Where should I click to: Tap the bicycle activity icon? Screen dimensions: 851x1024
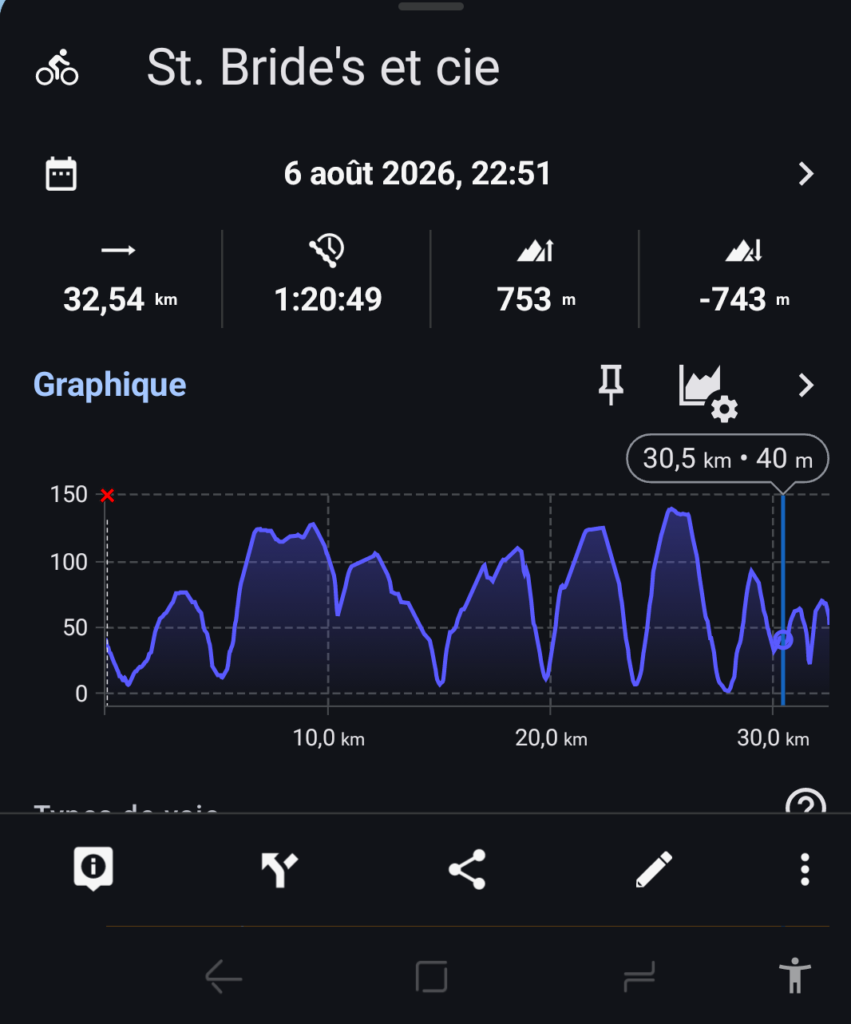57,68
